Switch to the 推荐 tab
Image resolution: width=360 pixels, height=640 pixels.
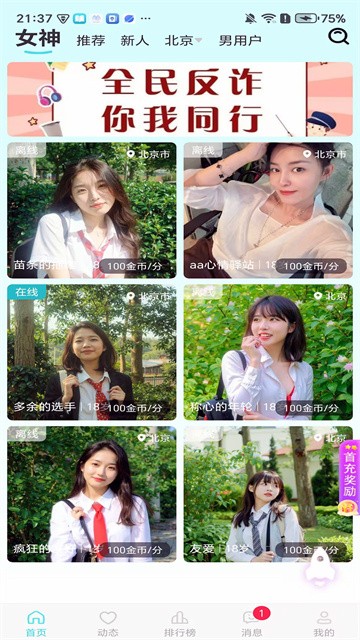(91, 40)
